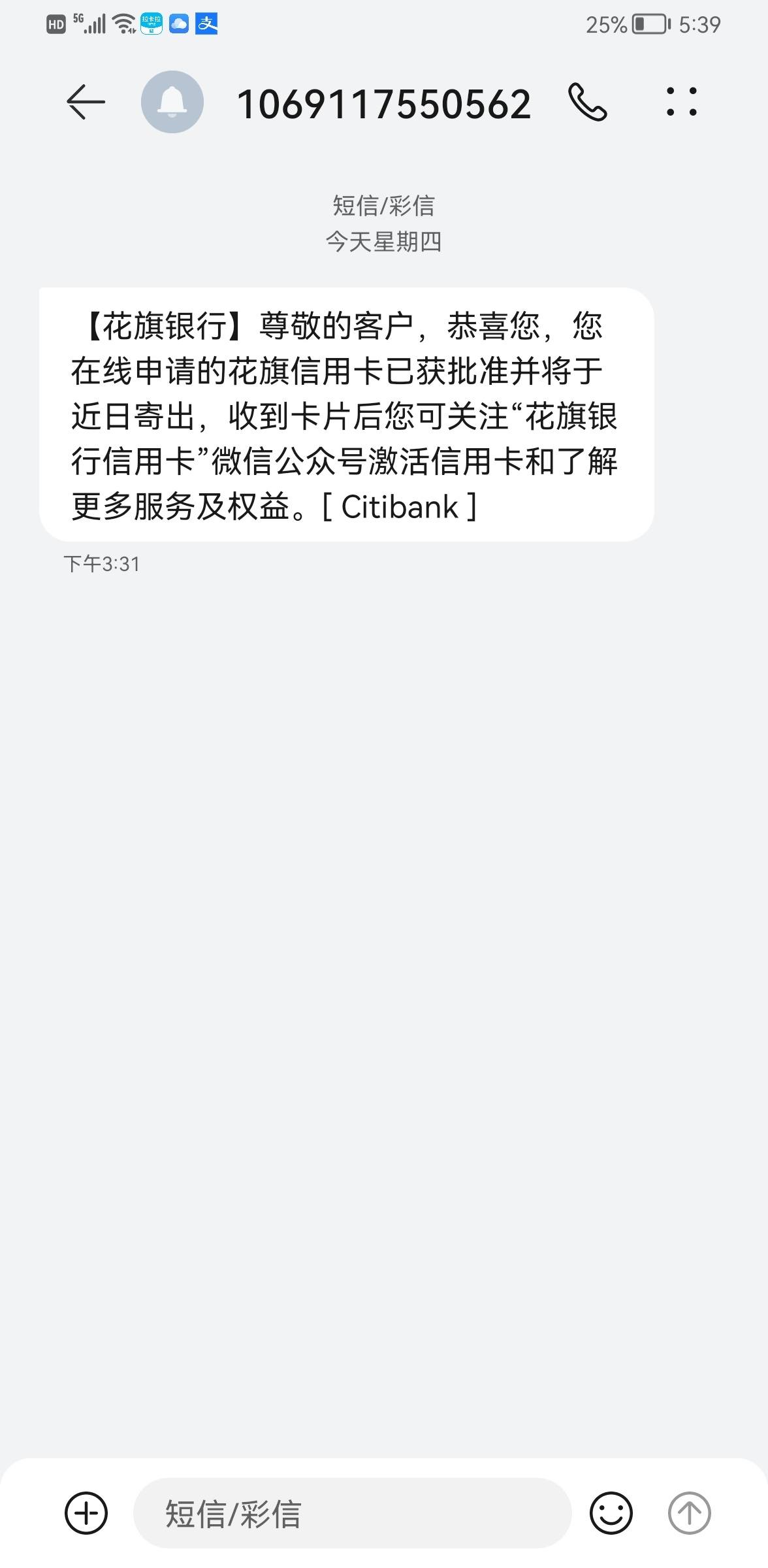Image resolution: width=768 pixels, height=1568 pixels.
Task: Send the message with arrow button
Action: [x=690, y=1512]
